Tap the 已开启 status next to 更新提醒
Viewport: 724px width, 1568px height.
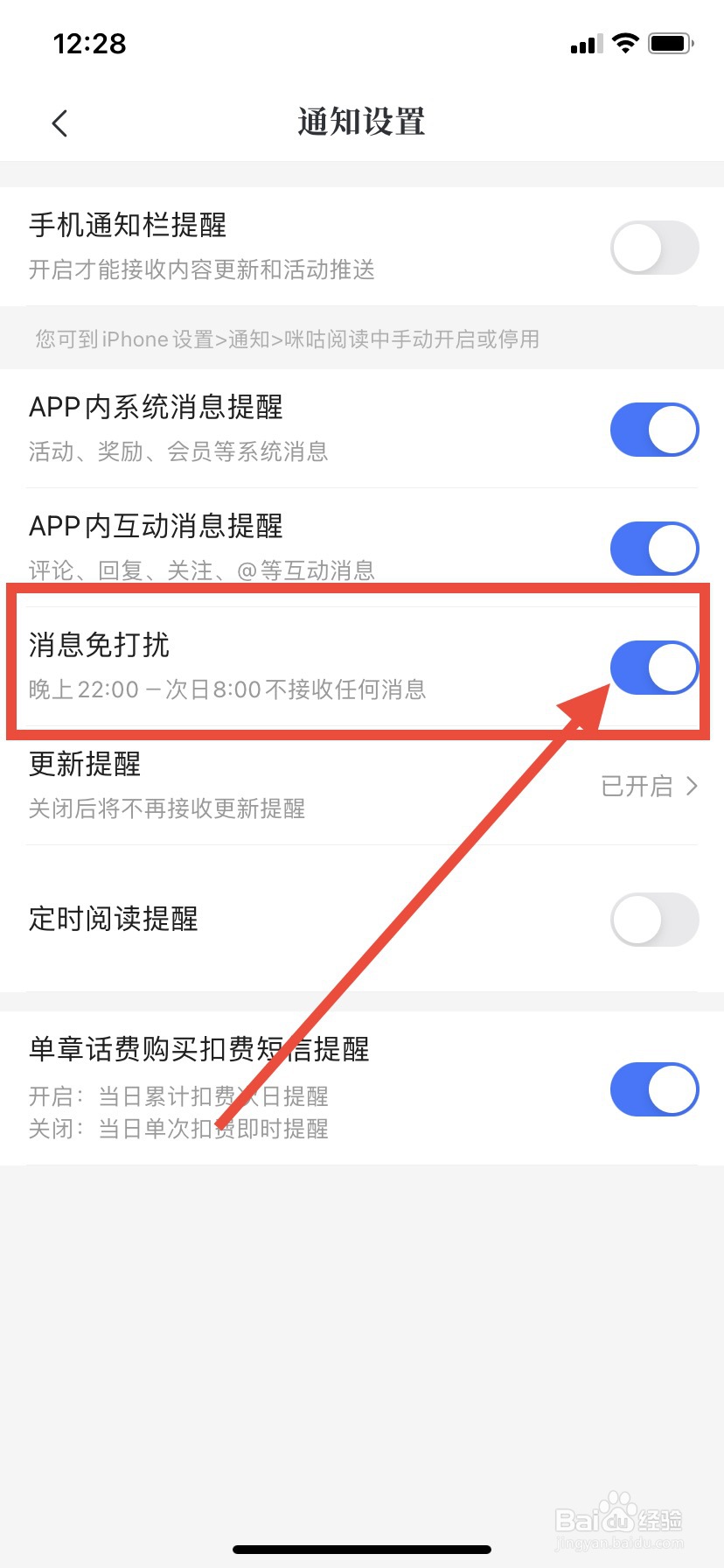point(644,787)
